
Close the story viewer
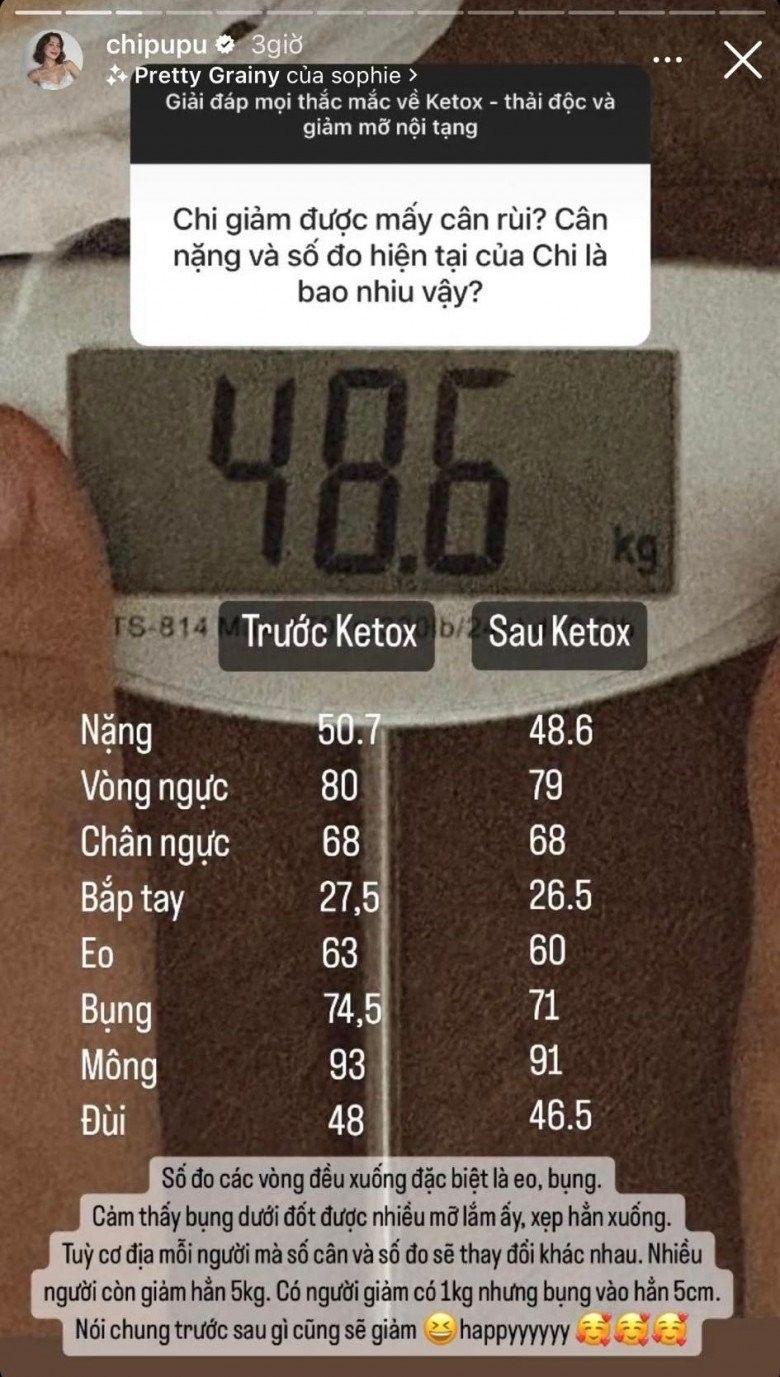click(743, 60)
